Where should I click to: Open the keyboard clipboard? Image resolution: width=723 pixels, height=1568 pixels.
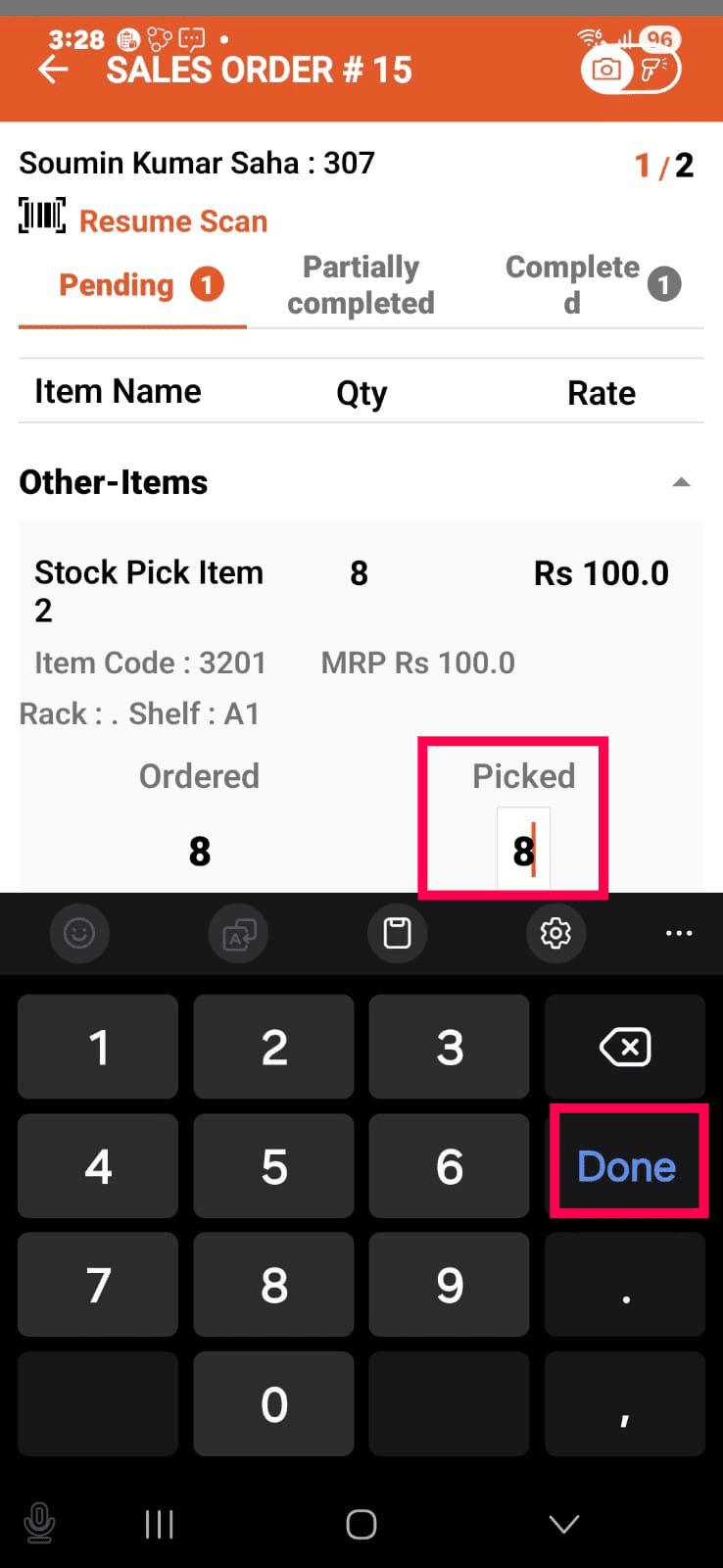[397, 933]
